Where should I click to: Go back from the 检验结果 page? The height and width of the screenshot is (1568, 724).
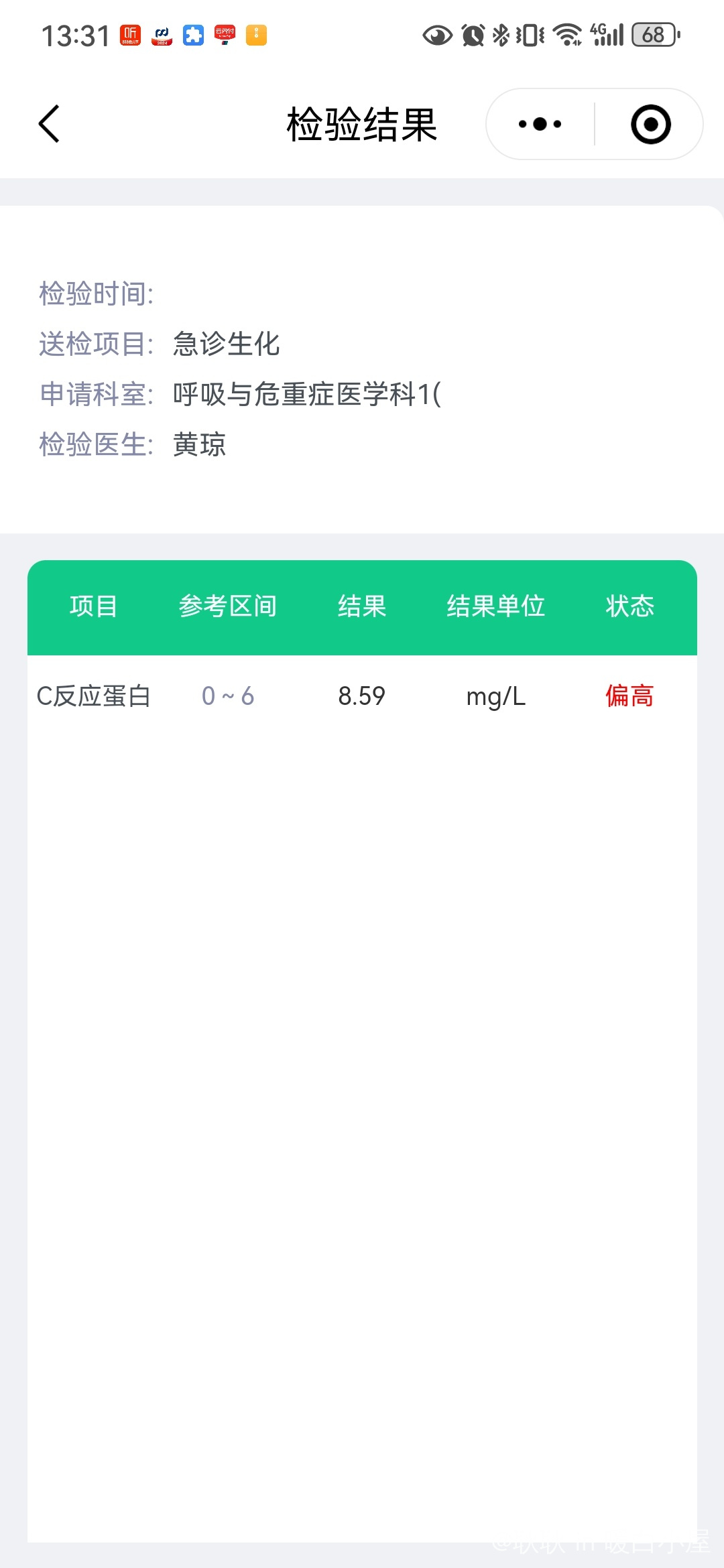point(49,124)
